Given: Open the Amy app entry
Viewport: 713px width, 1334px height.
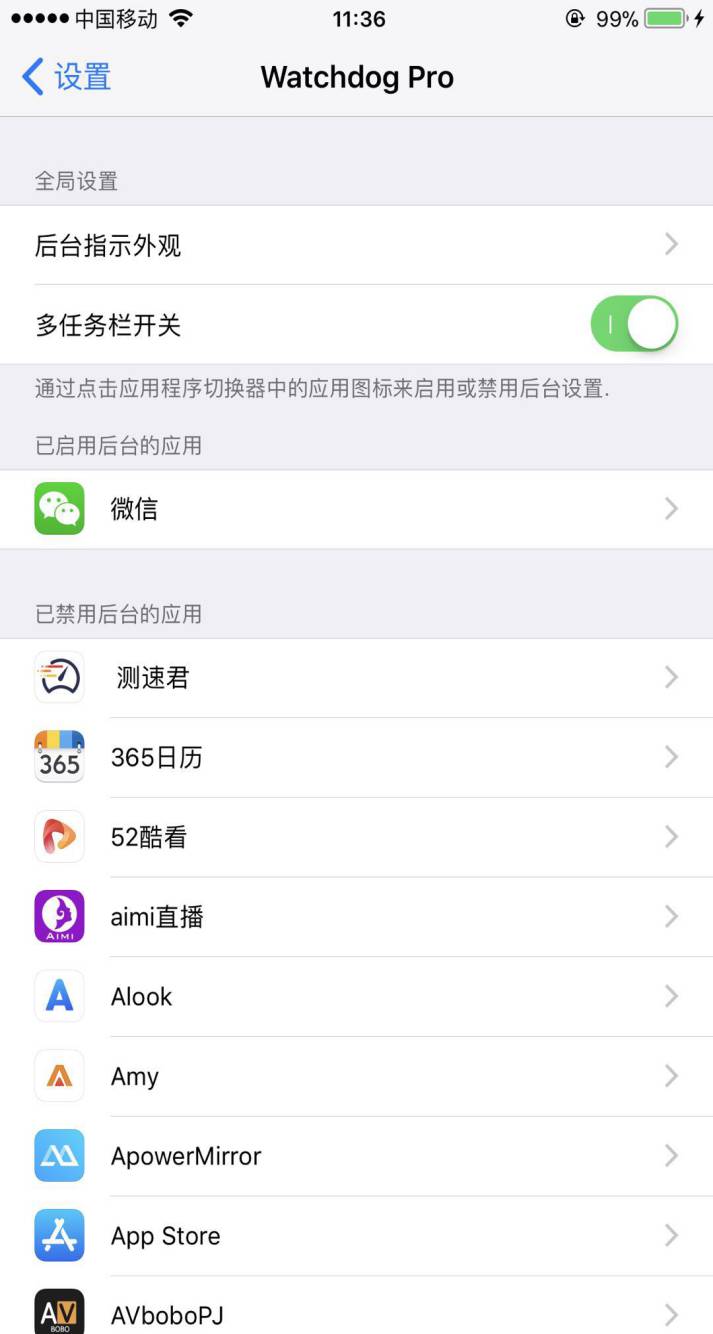Looking at the screenshot, I should coord(356,1076).
